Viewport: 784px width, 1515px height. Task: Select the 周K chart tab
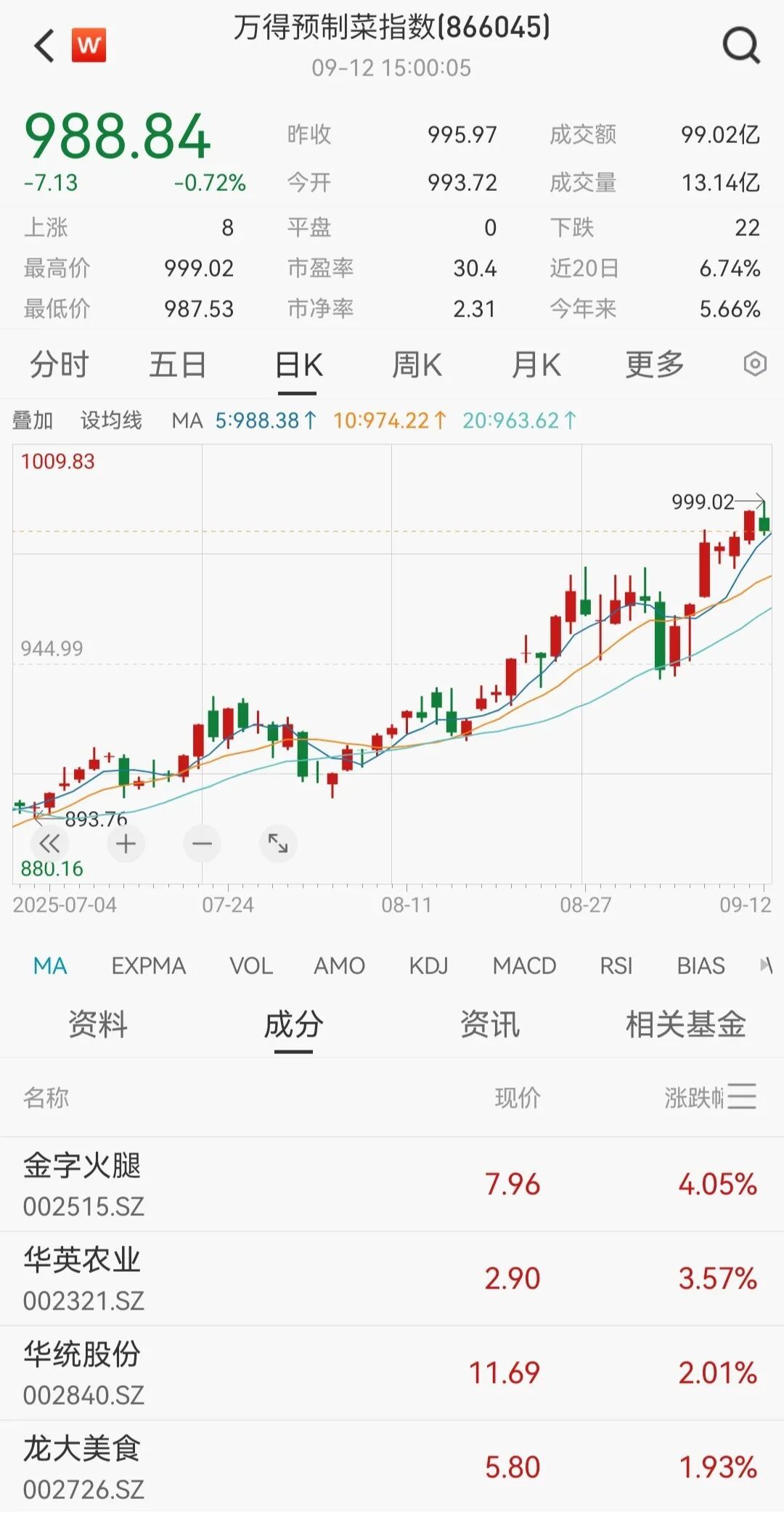[417, 364]
